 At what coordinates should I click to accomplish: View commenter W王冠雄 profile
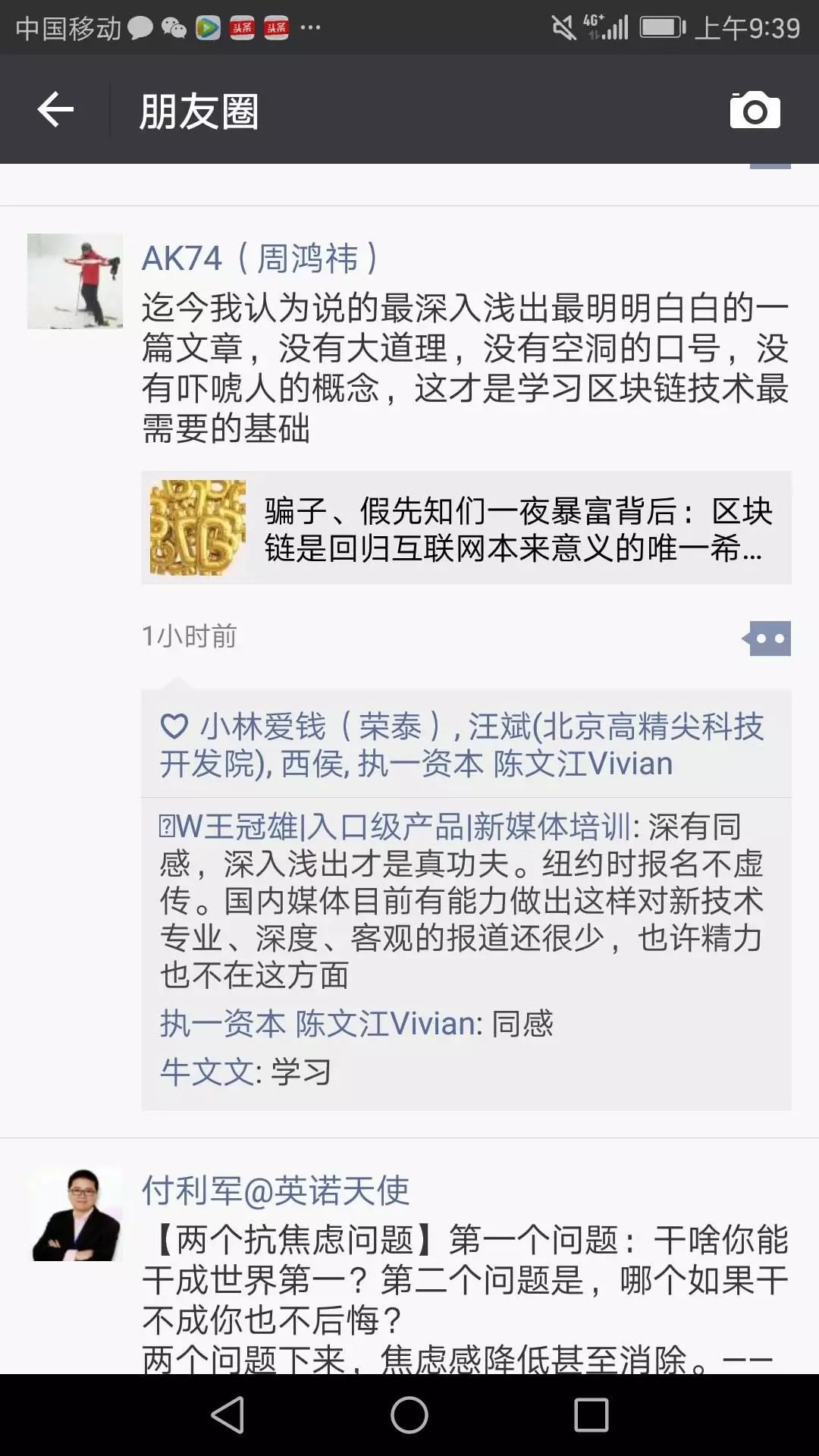click(x=394, y=827)
